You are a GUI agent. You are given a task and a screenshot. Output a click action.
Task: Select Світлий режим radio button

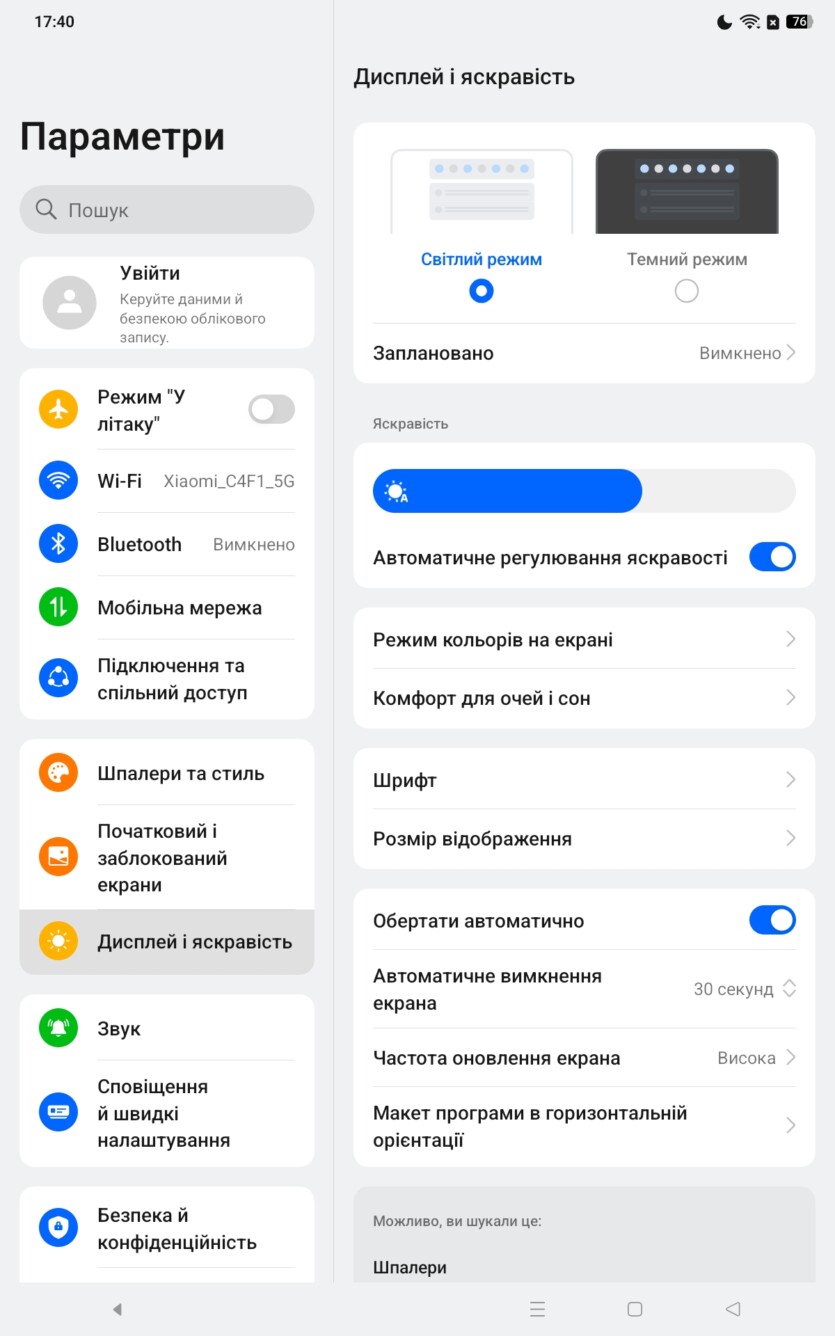point(481,291)
